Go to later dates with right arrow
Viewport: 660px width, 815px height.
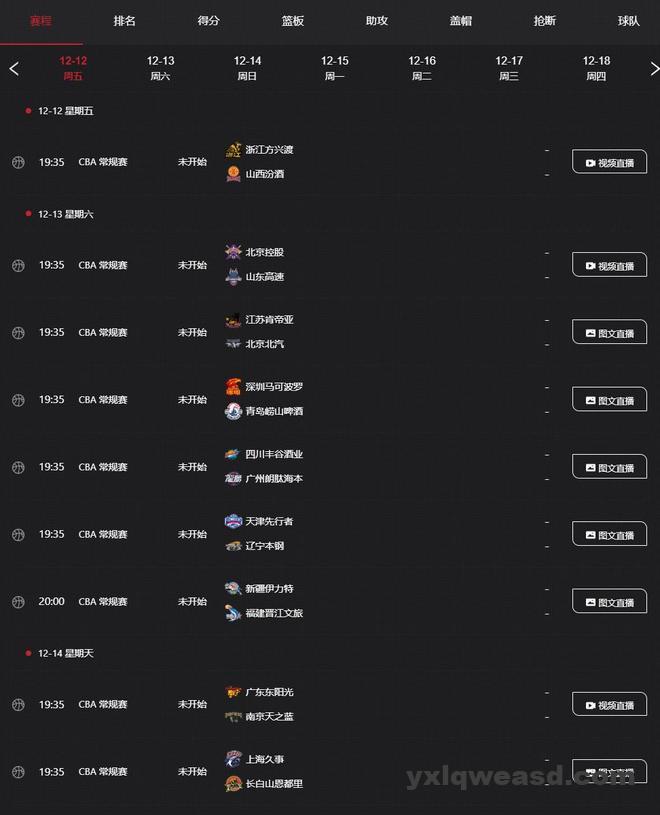[x=654, y=69]
